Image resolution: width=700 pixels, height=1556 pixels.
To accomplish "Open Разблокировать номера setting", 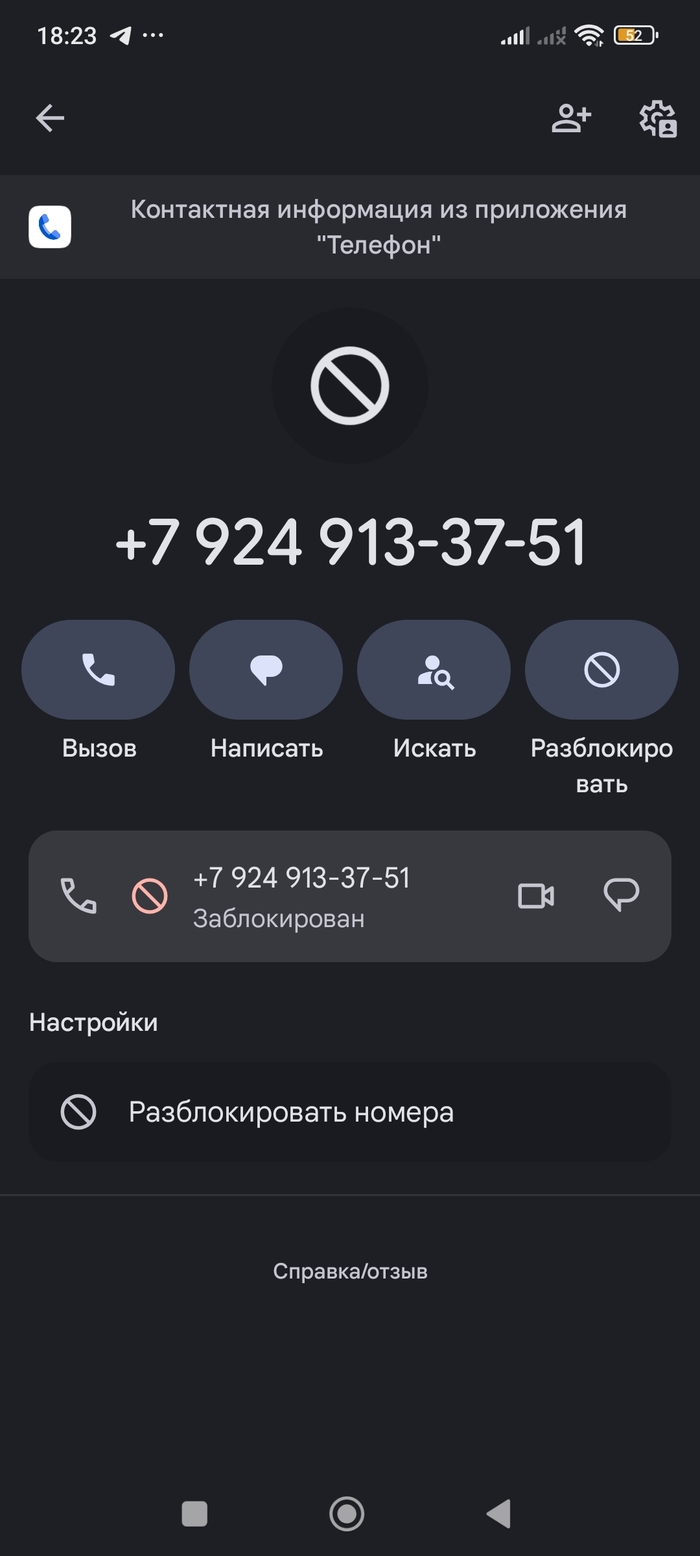I will click(x=350, y=1112).
